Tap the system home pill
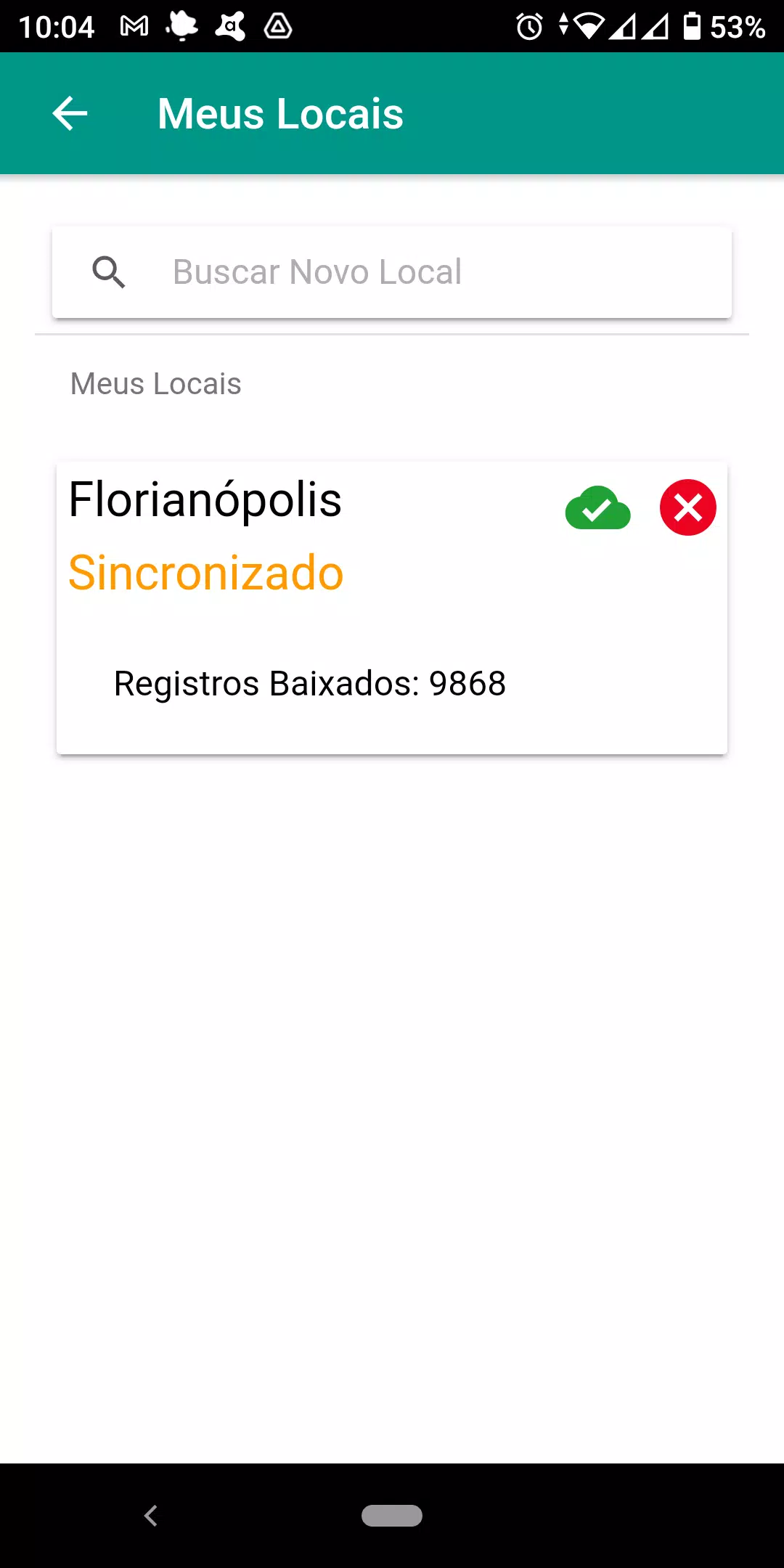 coord(392,1515)
